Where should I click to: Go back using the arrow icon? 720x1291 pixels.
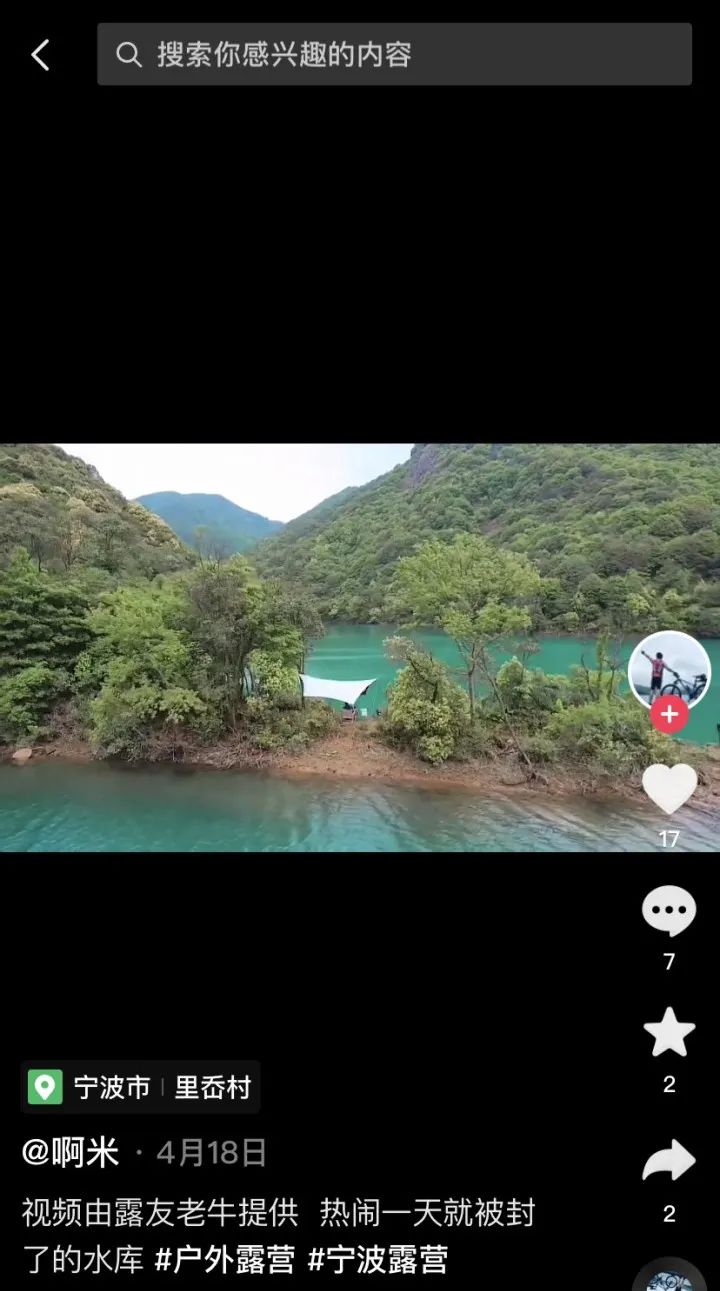(40, 55)
